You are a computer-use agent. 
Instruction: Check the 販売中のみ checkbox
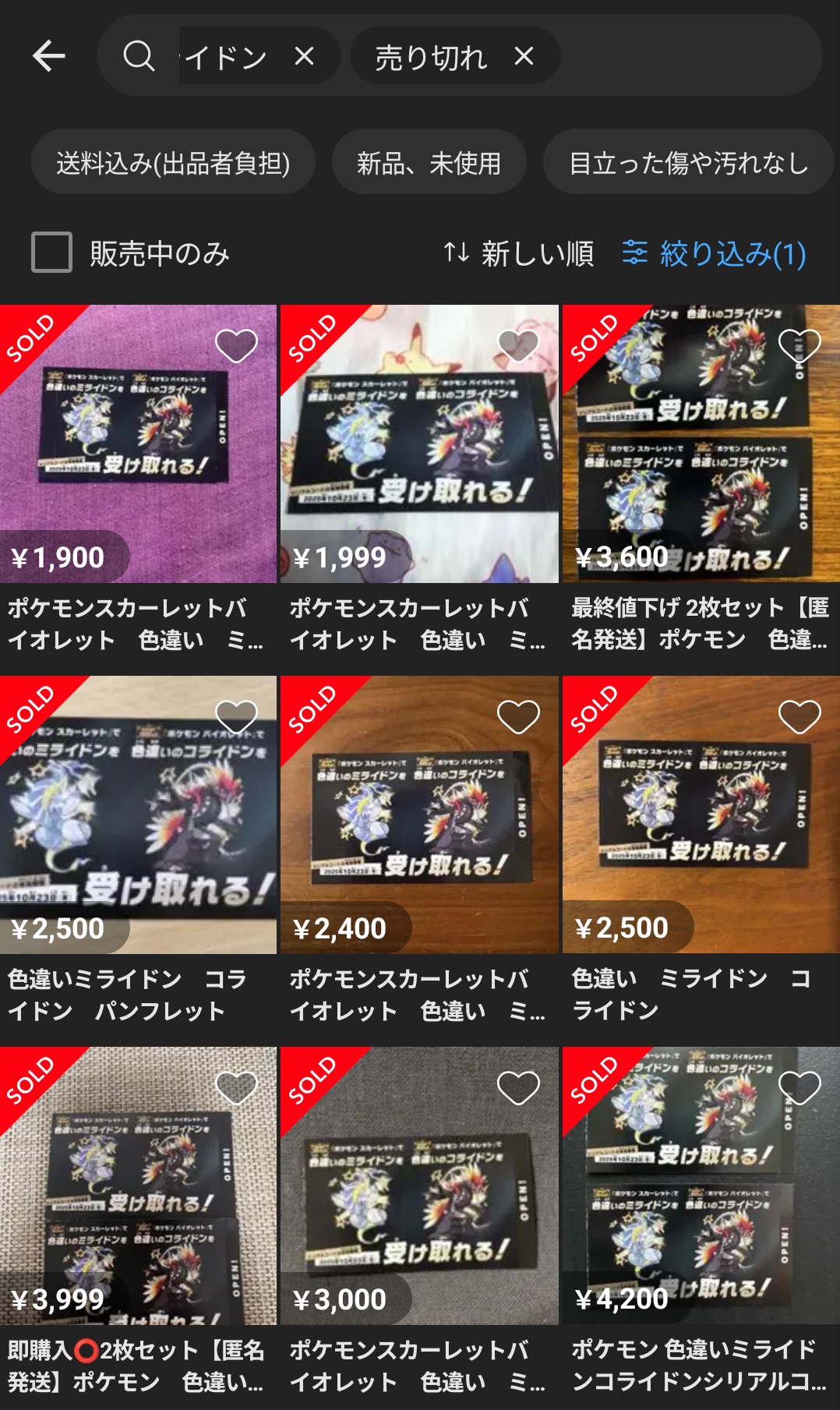(51, 253)
